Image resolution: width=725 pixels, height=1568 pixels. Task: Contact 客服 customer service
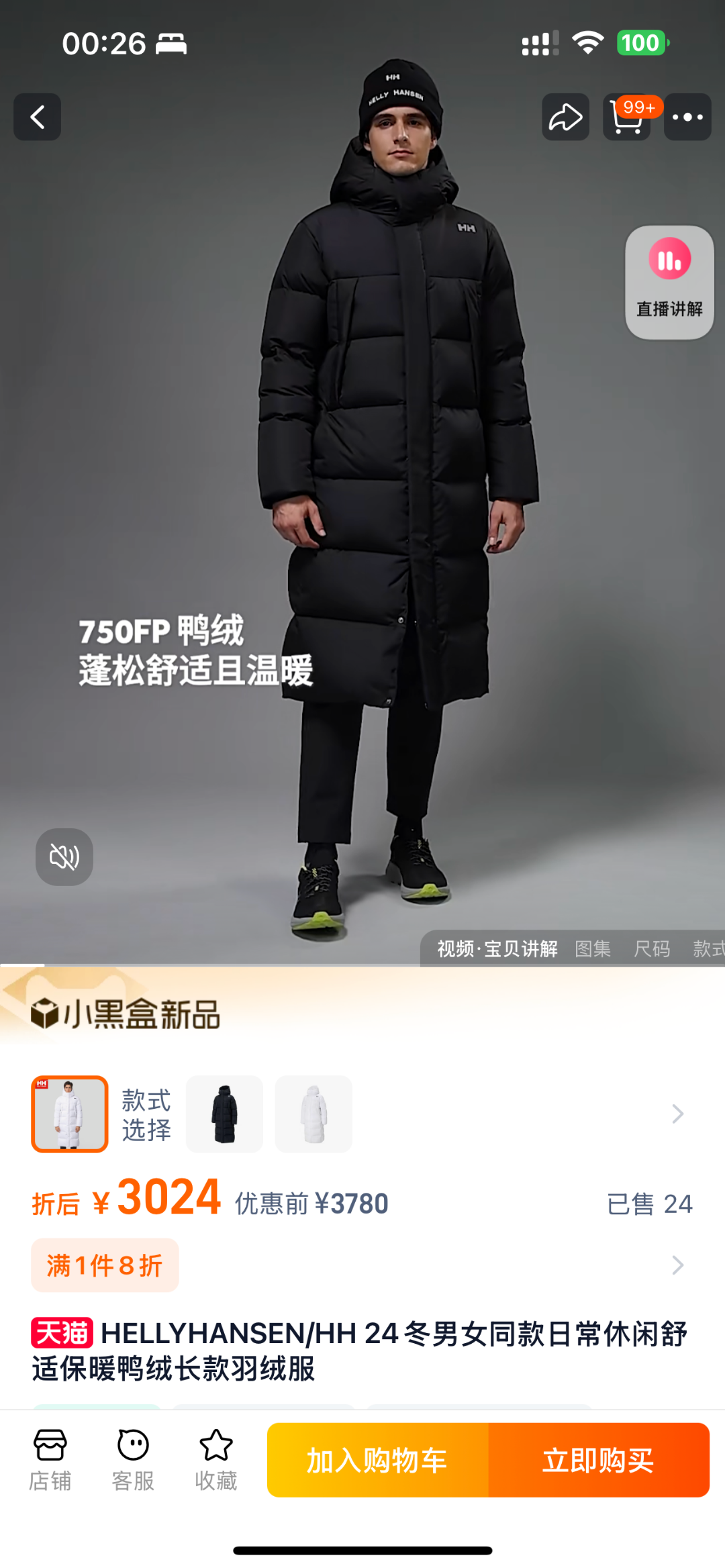coord(133,1459)
